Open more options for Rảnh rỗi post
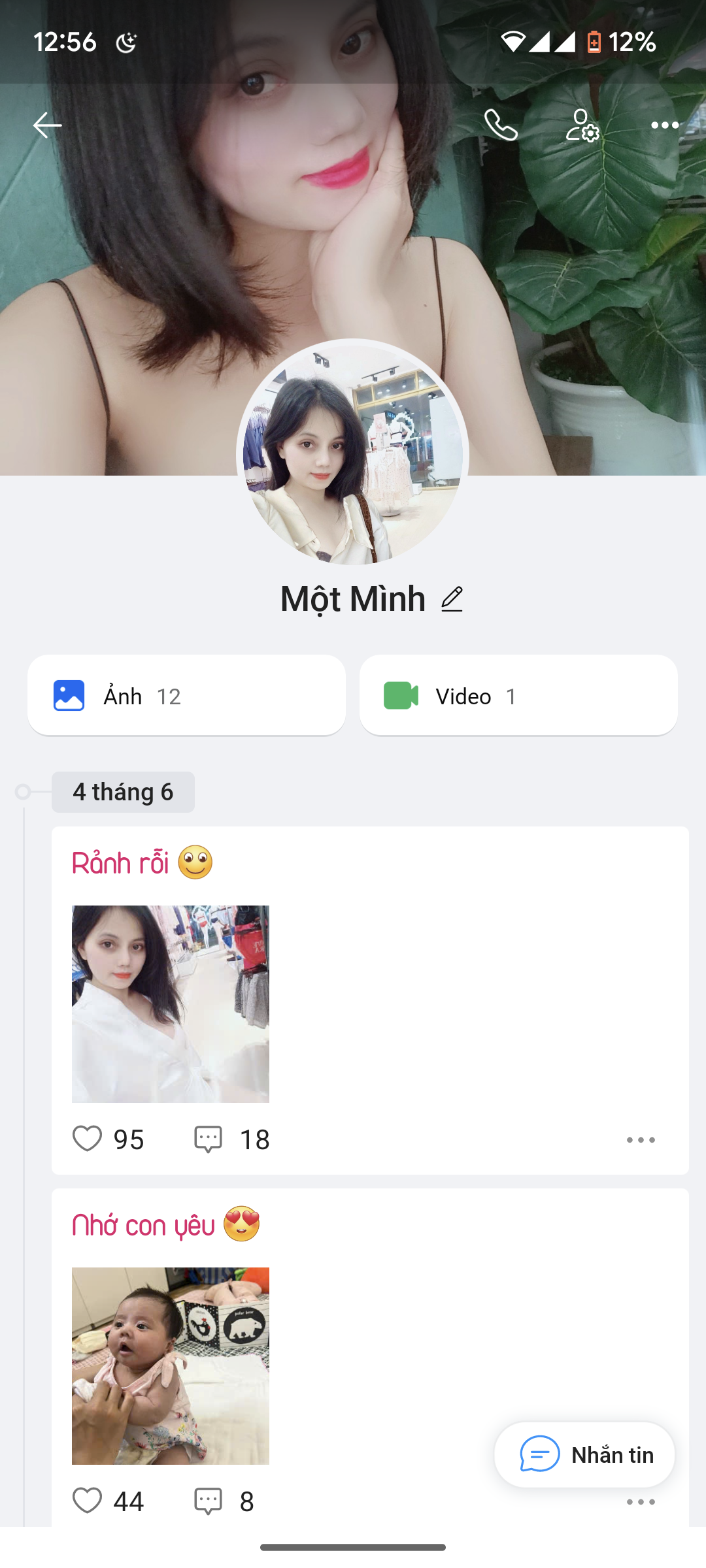Image resolution: width=706 pixels, height=1568 pixels. pos(641,1140)
